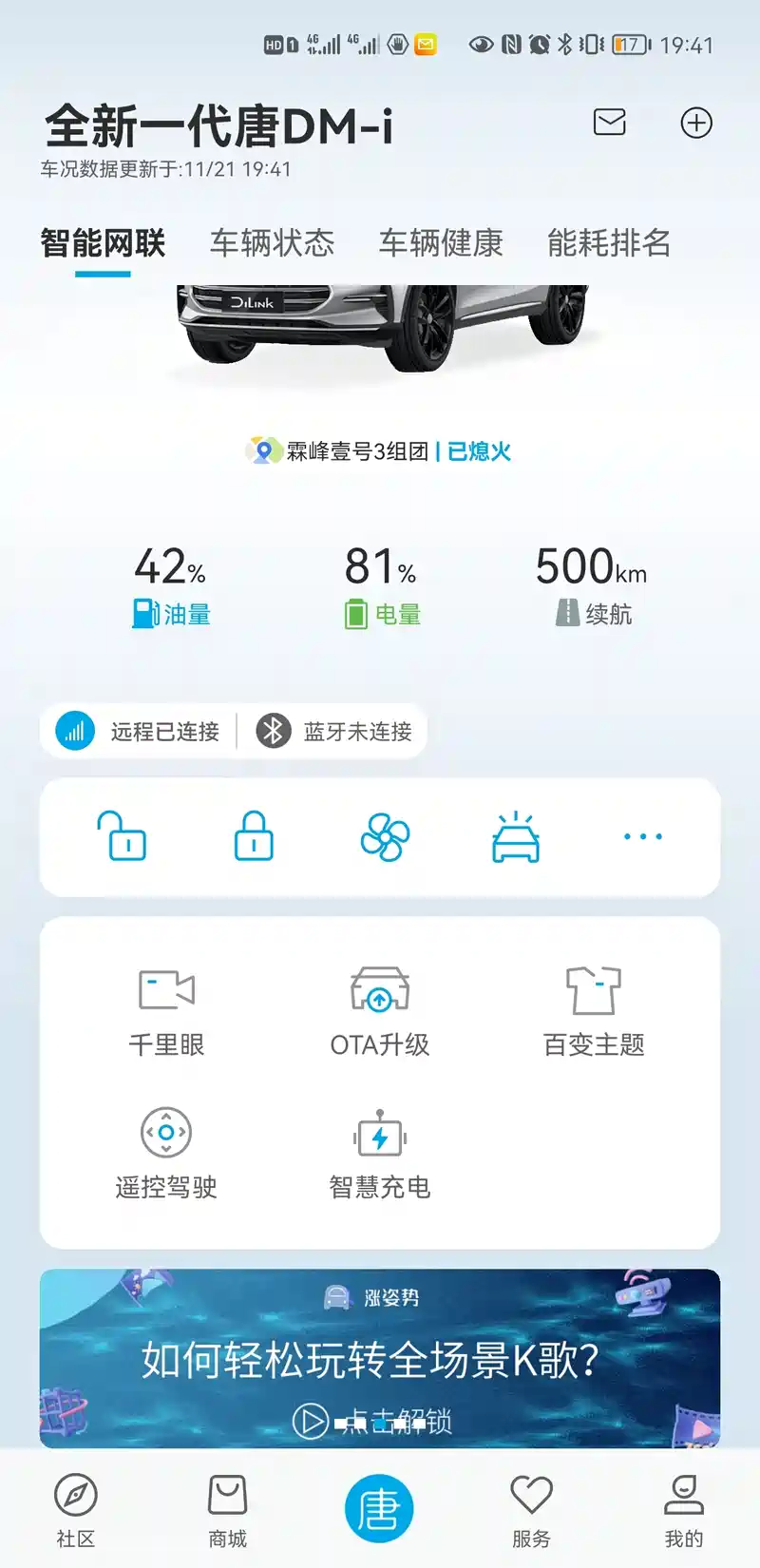Show more remote control options (three dots)
The width and height of the screenshot is (760, 1568).
pos(643,836)
